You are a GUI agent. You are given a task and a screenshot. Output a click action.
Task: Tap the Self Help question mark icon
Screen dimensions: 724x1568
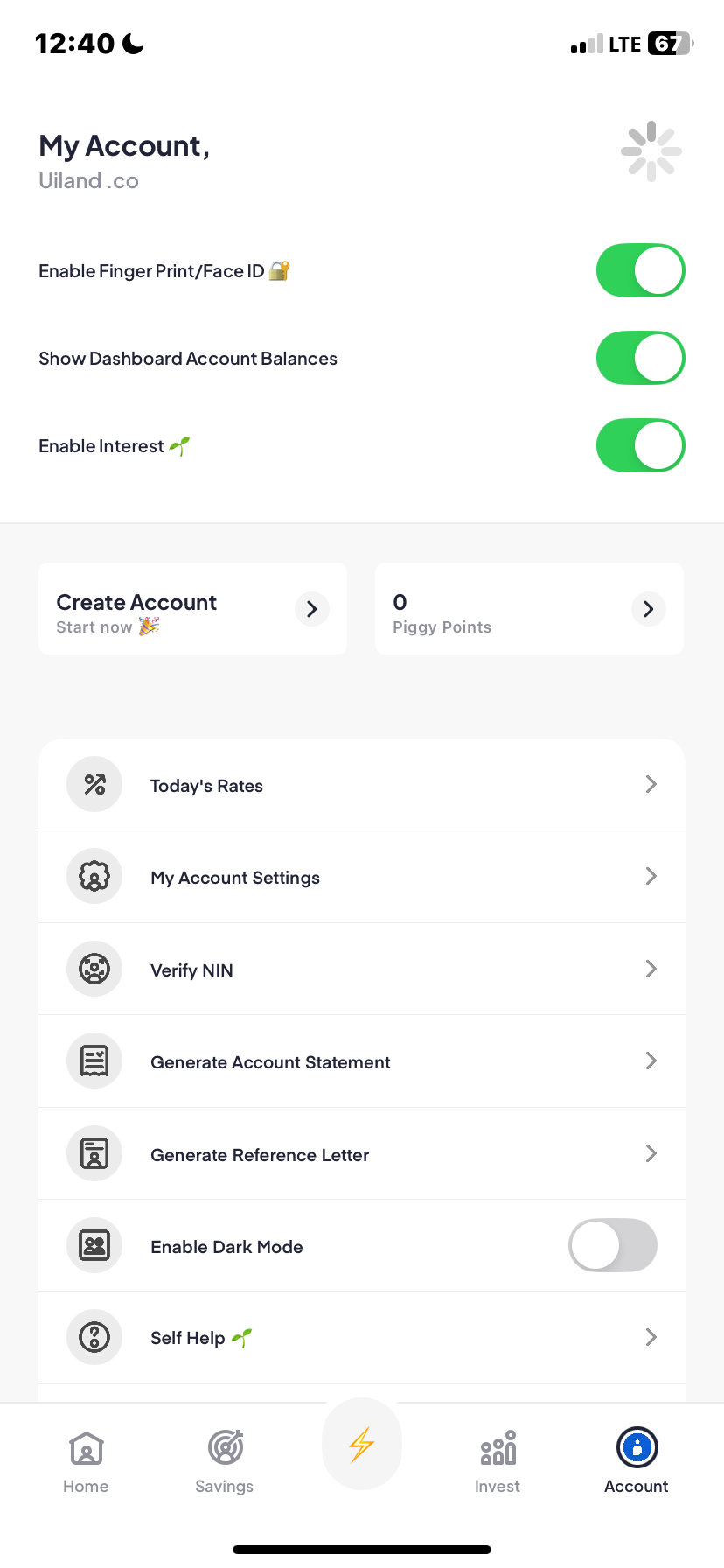(x=94, y=1337)
